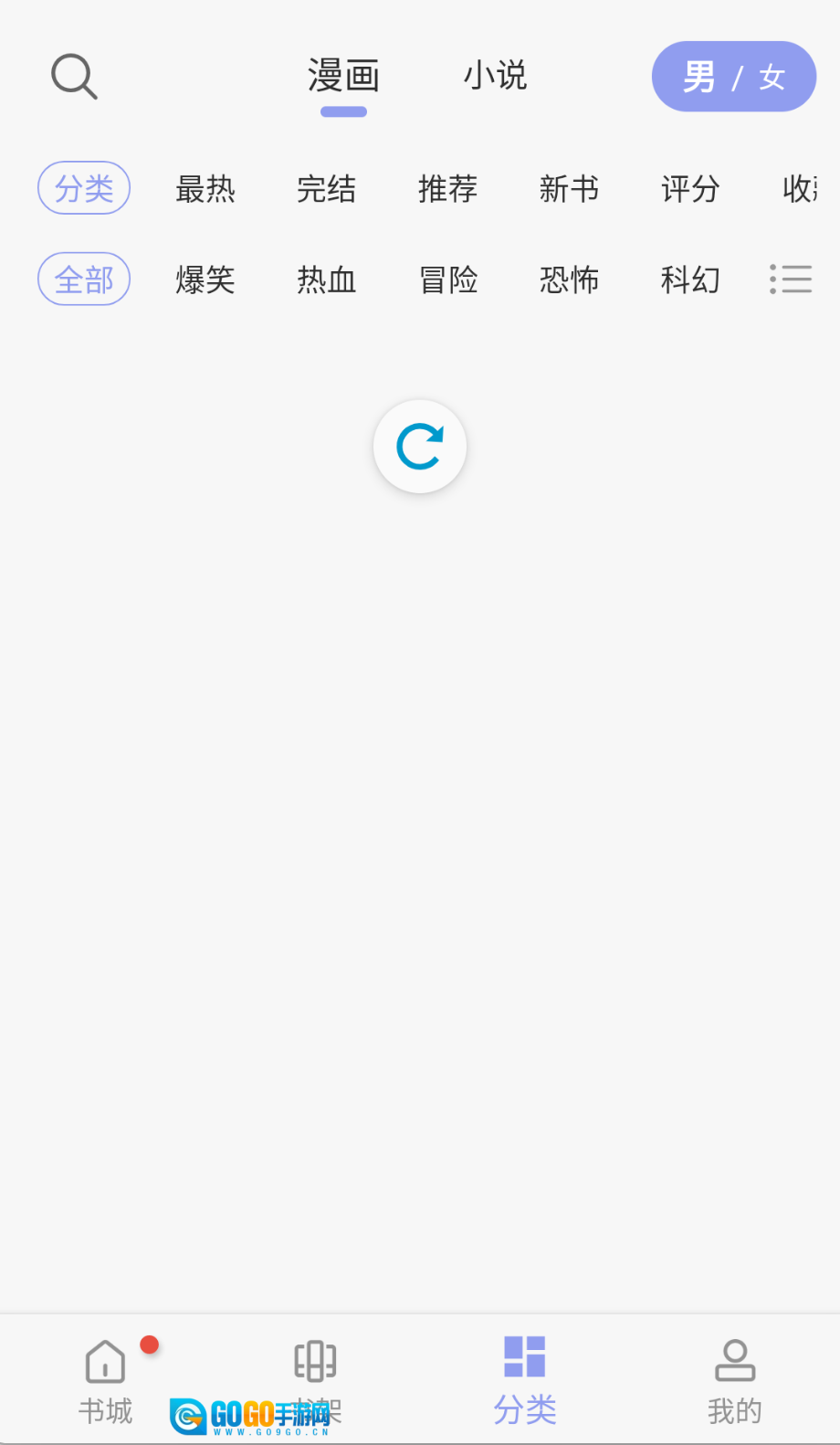
Task: Choose the 推荐 filter
Action: (448, 189)
